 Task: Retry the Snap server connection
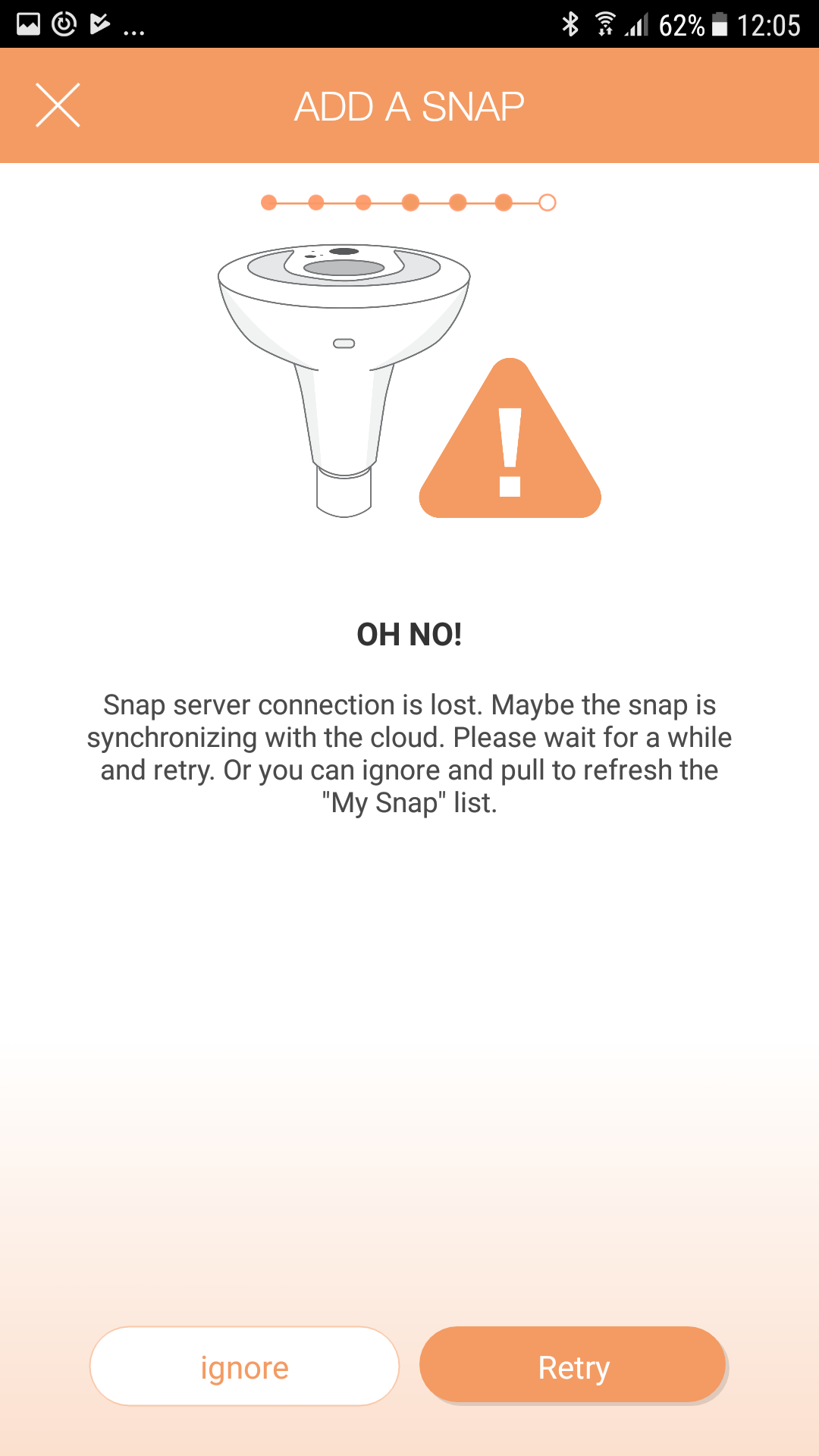pos(573,1367)
